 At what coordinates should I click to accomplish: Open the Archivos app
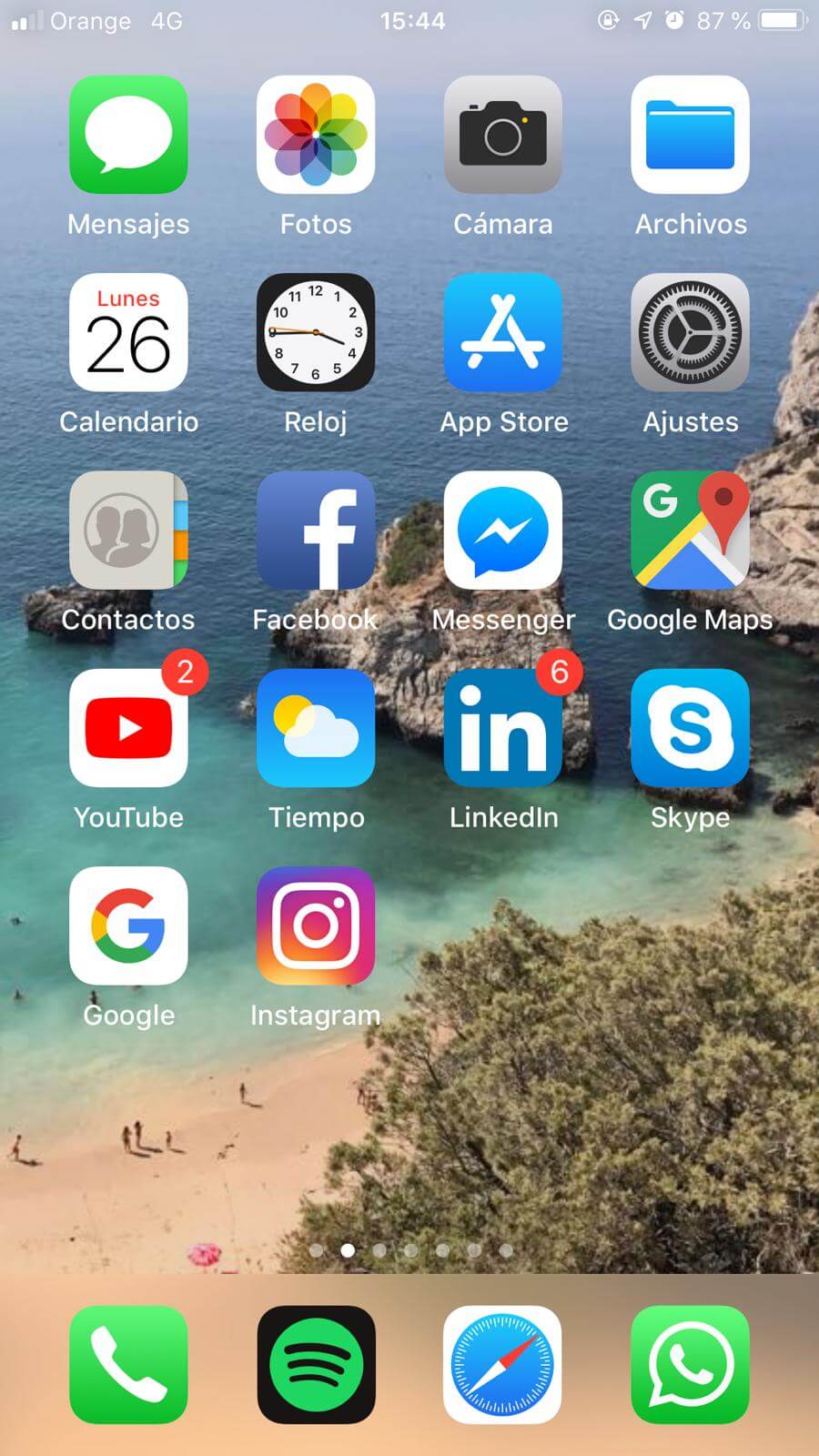click(690, 135)
